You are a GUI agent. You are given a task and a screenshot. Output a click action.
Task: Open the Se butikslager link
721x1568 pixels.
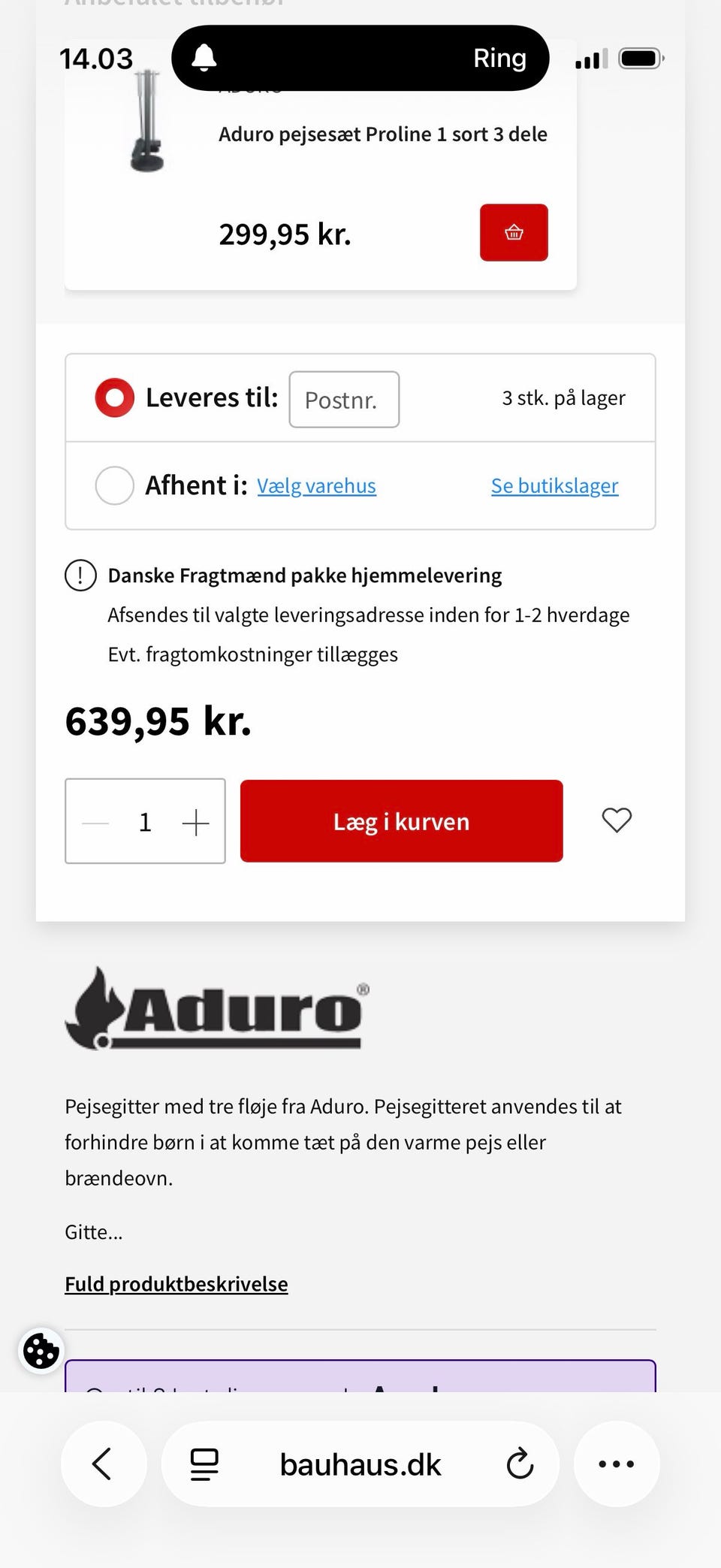click(555, 486)
